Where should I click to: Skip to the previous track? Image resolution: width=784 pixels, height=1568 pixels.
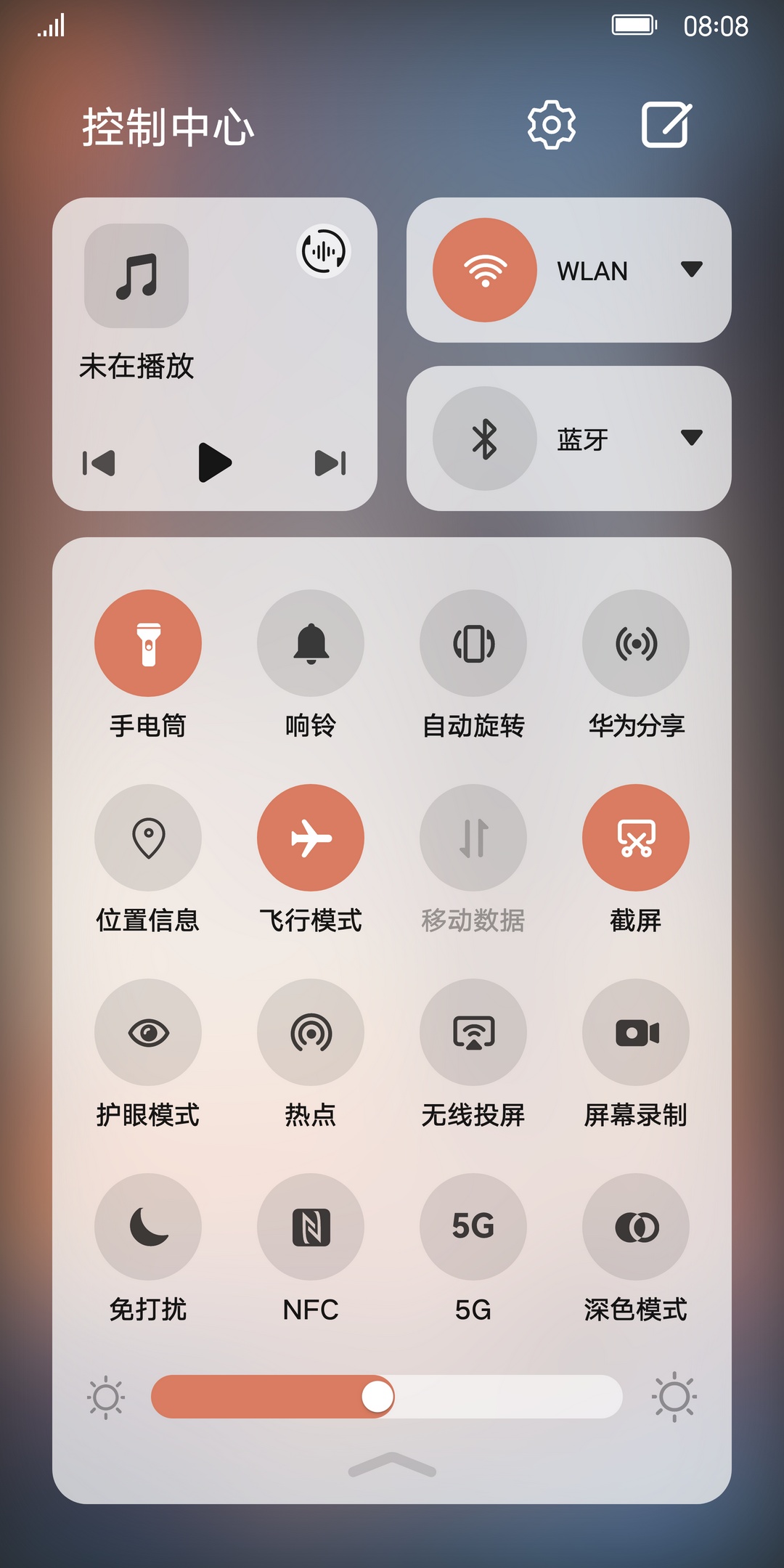tap(99, 463)
